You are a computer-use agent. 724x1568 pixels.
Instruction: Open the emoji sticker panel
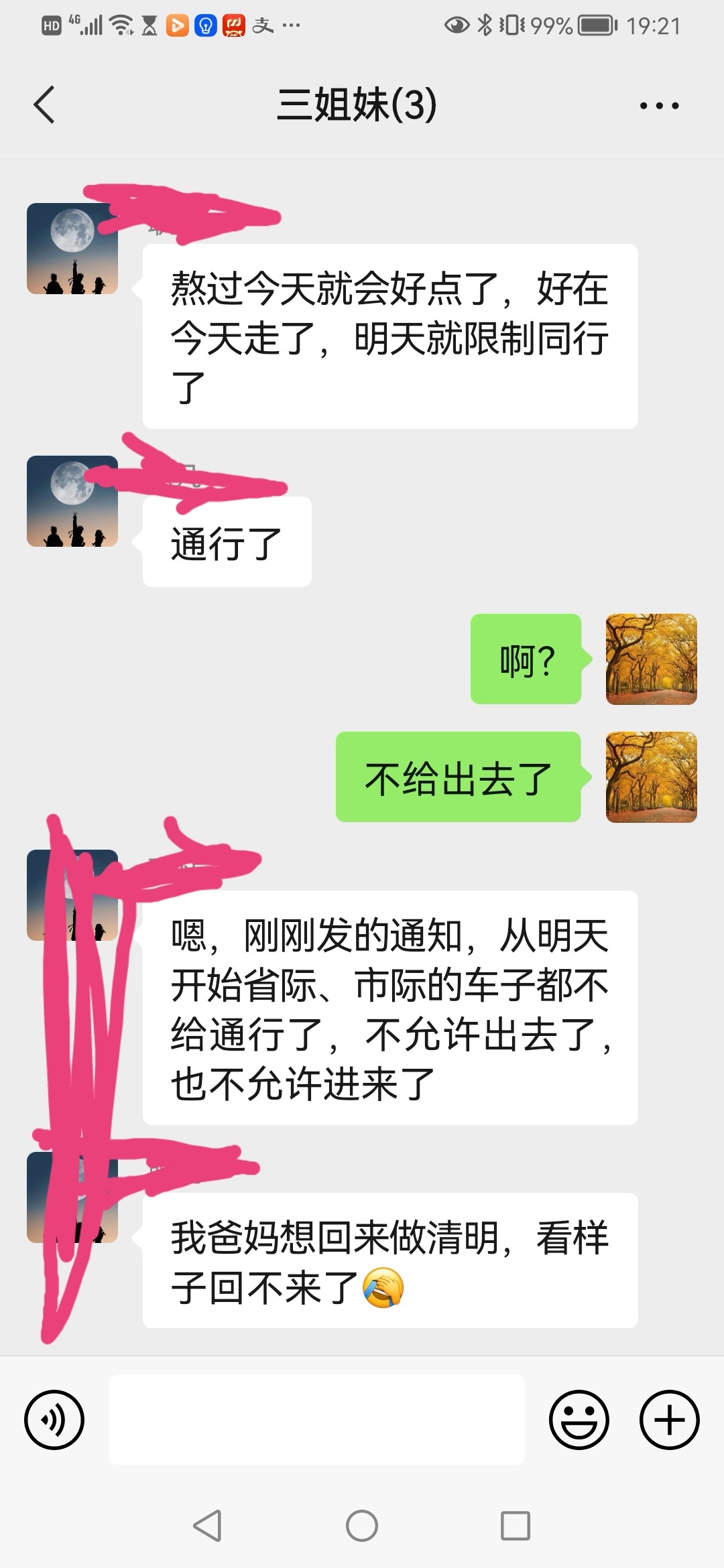point(579,1419)
